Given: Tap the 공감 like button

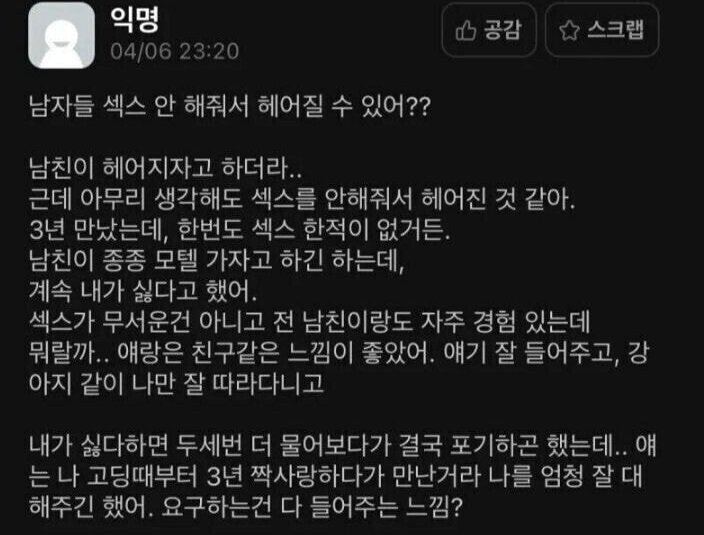Looking at the screenshot, I should click(488, 31).
